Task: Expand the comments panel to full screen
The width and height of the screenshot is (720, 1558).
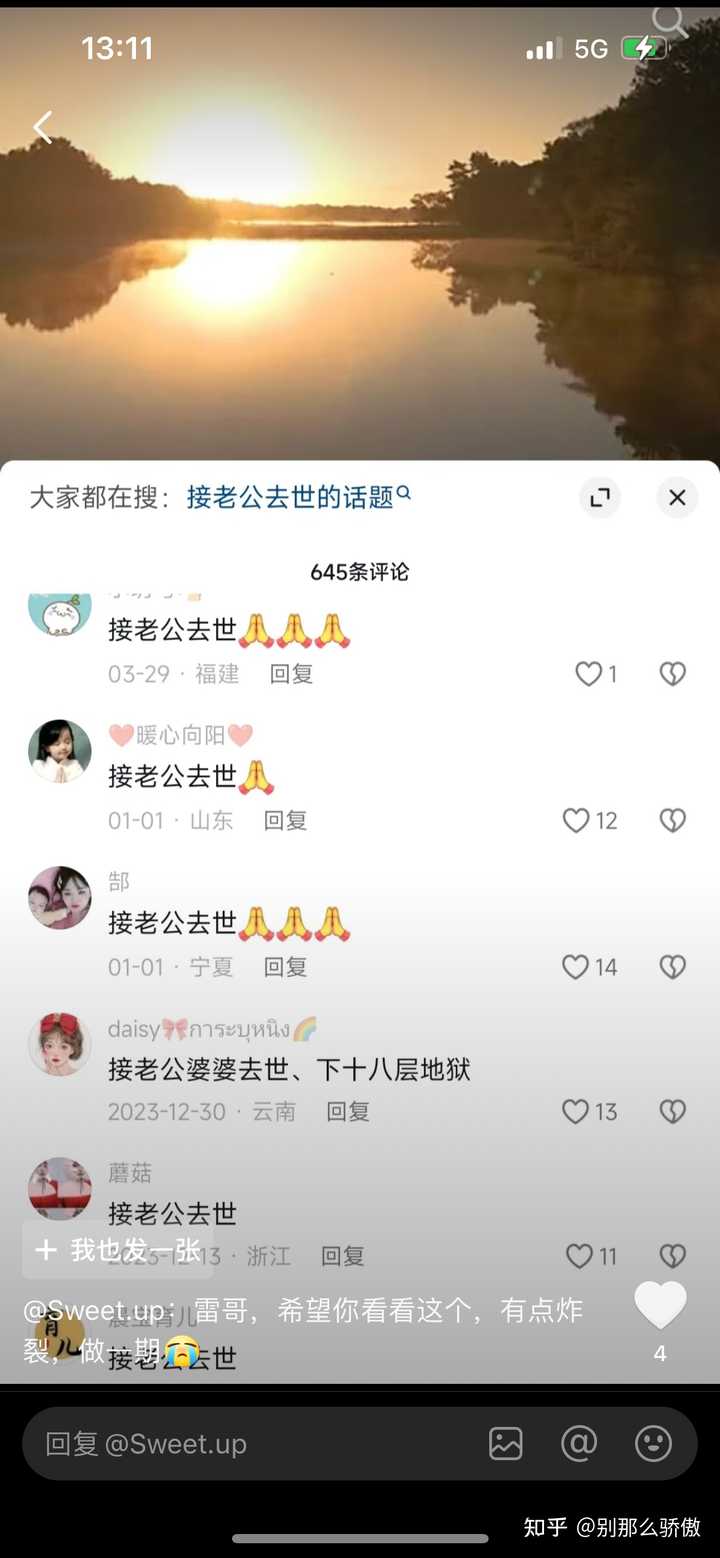Action: tap(600, 497)
